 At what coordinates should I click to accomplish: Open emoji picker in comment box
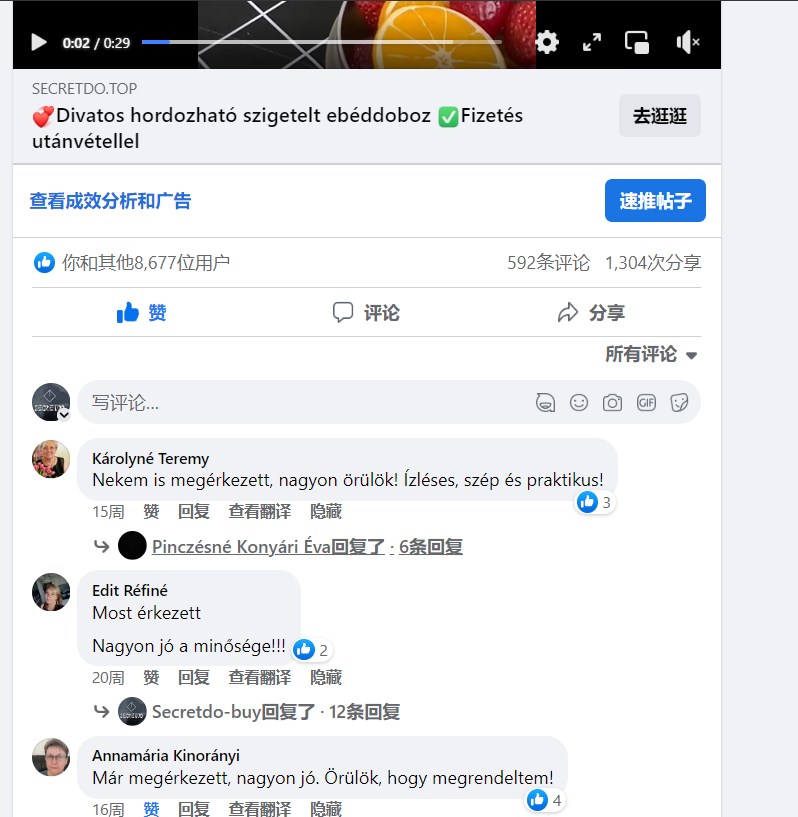tap(578, 403)
